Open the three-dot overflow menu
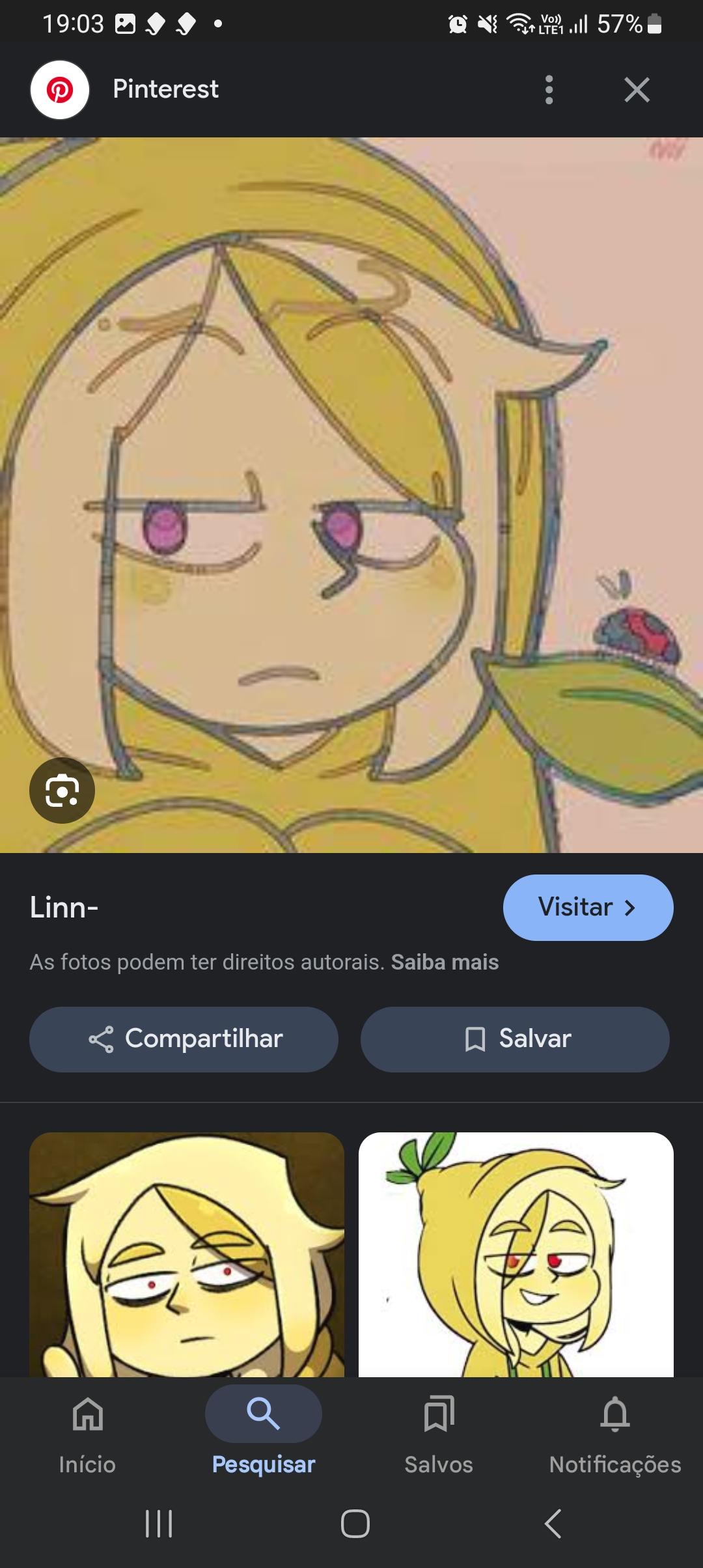Screen dimensions: 703x1568 pos(549,89)
